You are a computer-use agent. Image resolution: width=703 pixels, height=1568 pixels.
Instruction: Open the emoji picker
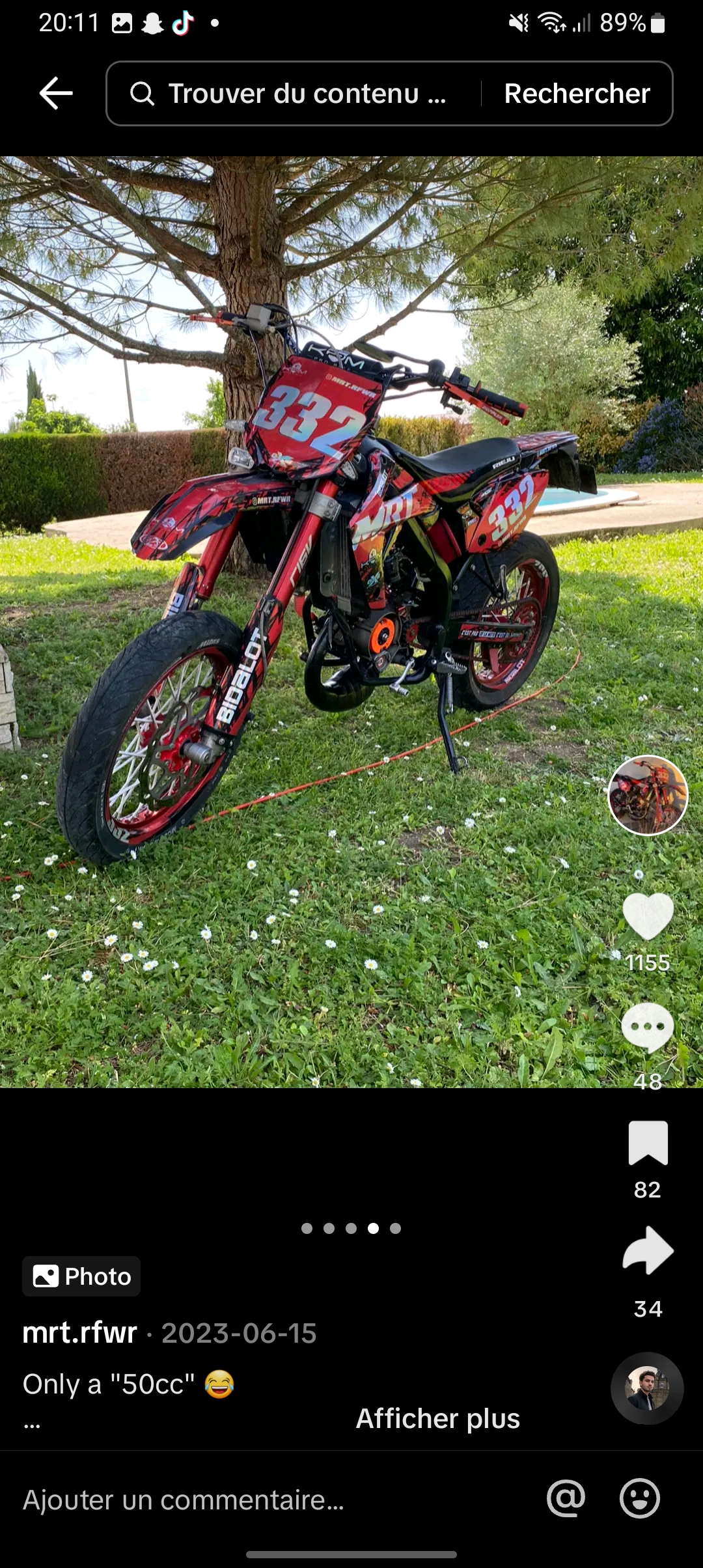(x=639, y=1498)
